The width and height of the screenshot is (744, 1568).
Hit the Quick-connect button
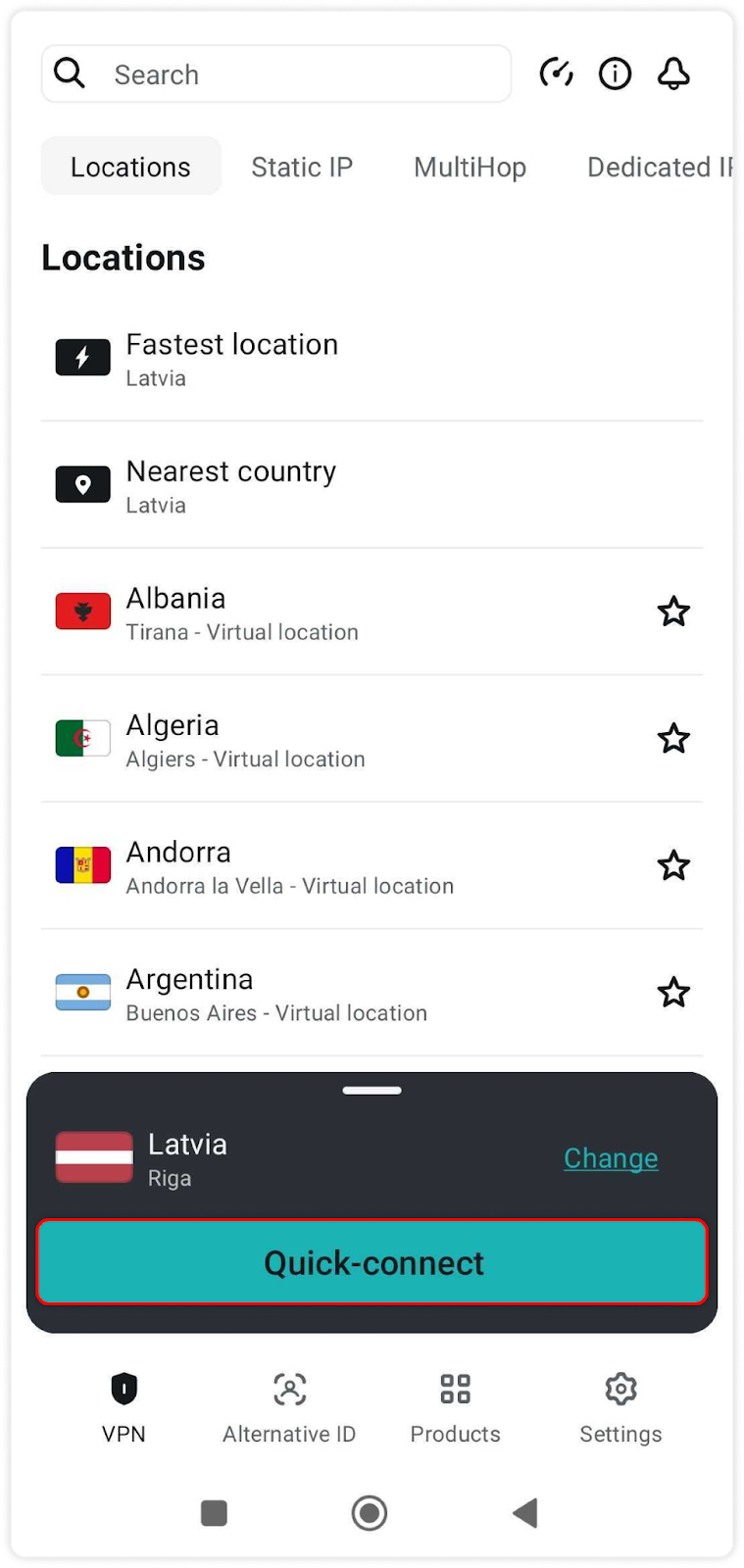pos(372,1262)
